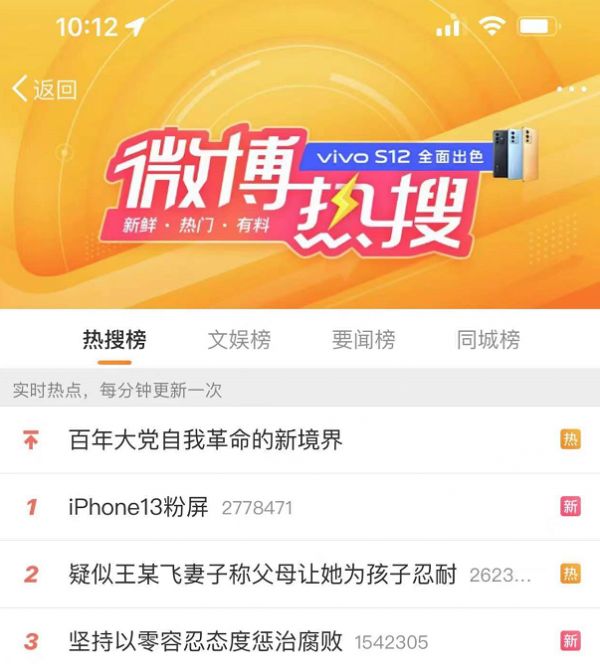Open the three-dot overflow menu
The image size is (600, 669).
pos(571,89)
